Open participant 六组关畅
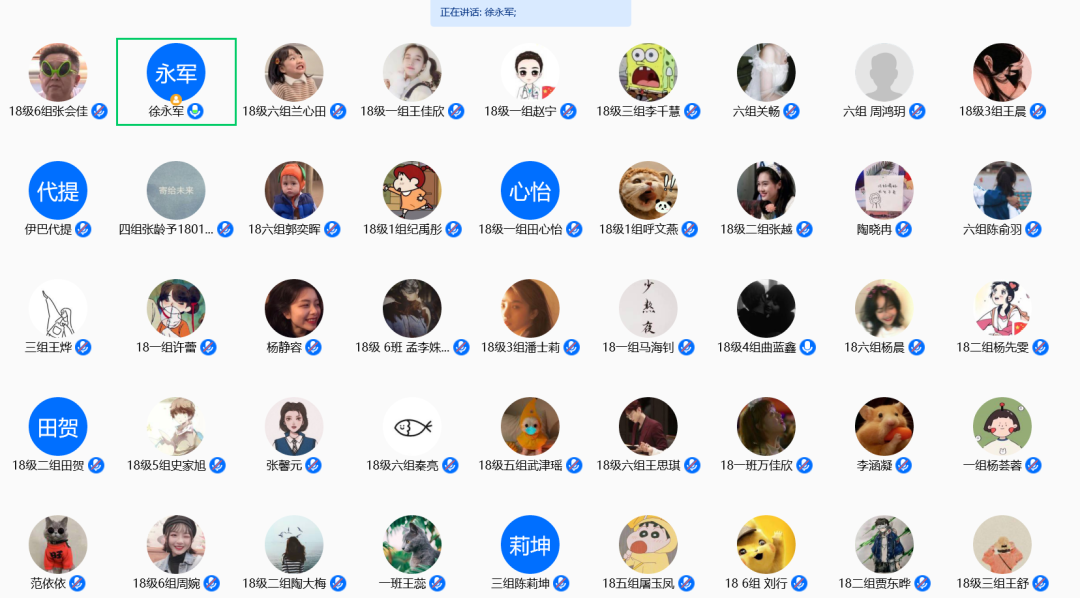The width and height of the screenshot is (1080, 598). (x=766, y=73)
